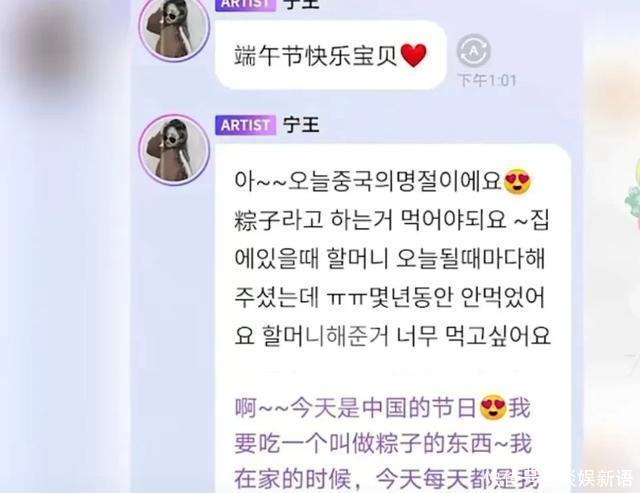
Task: Open 宁王's avatar beside the Korean message
Action: click(174, 150)
